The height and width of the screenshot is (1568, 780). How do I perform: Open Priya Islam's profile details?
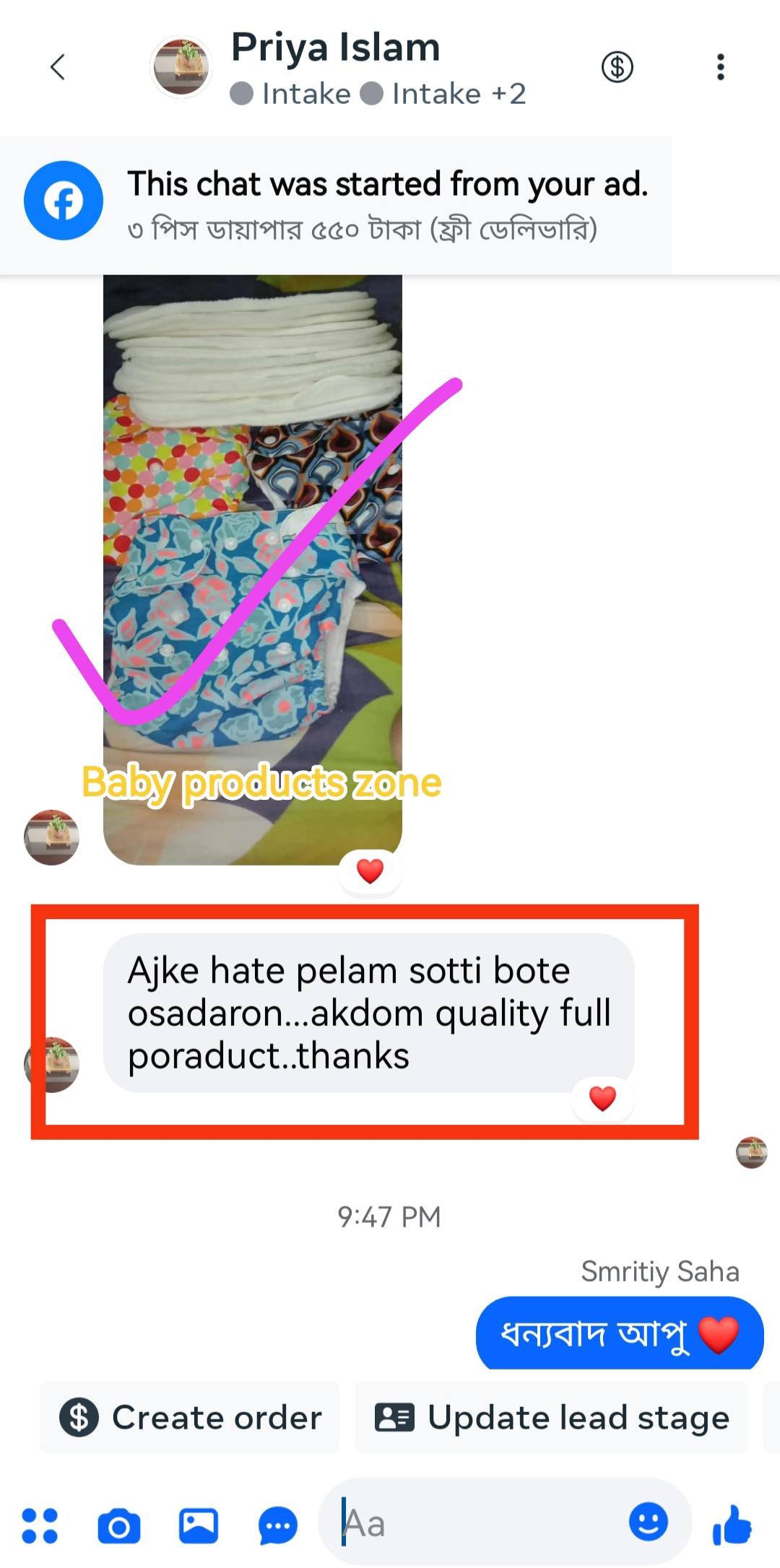tap(335, 67)
